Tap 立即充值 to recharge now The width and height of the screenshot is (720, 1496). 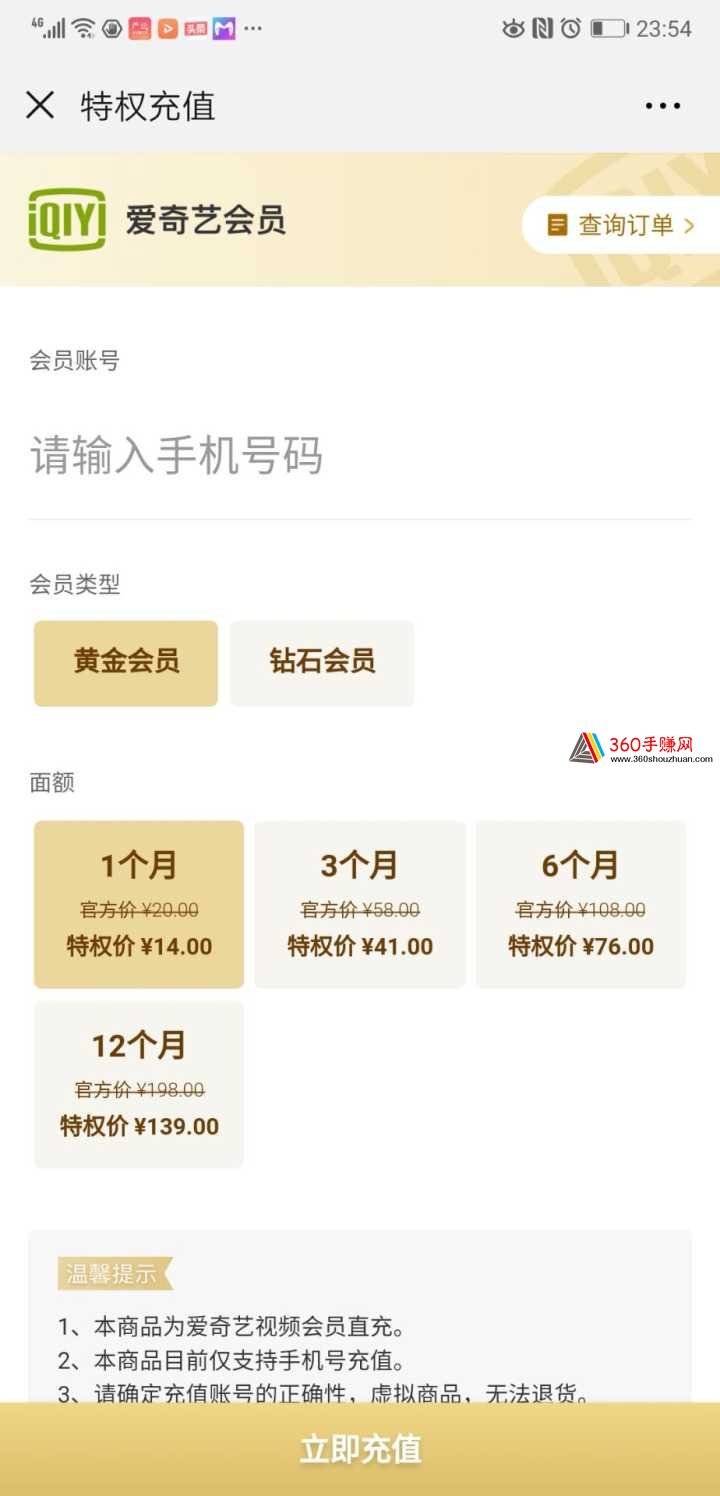click(x=360, y=1449)
